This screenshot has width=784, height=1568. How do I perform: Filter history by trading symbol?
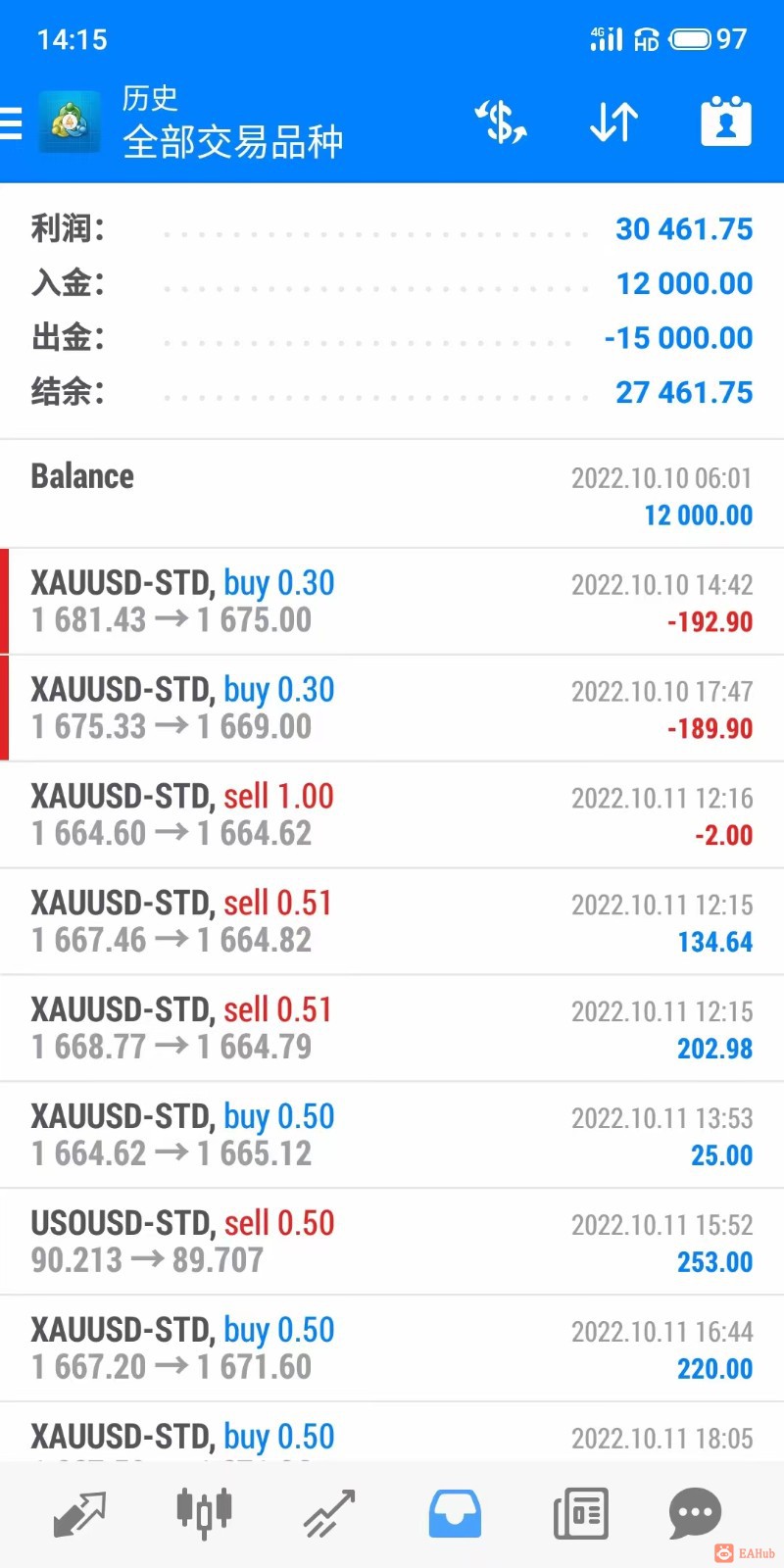click(501, 122)
